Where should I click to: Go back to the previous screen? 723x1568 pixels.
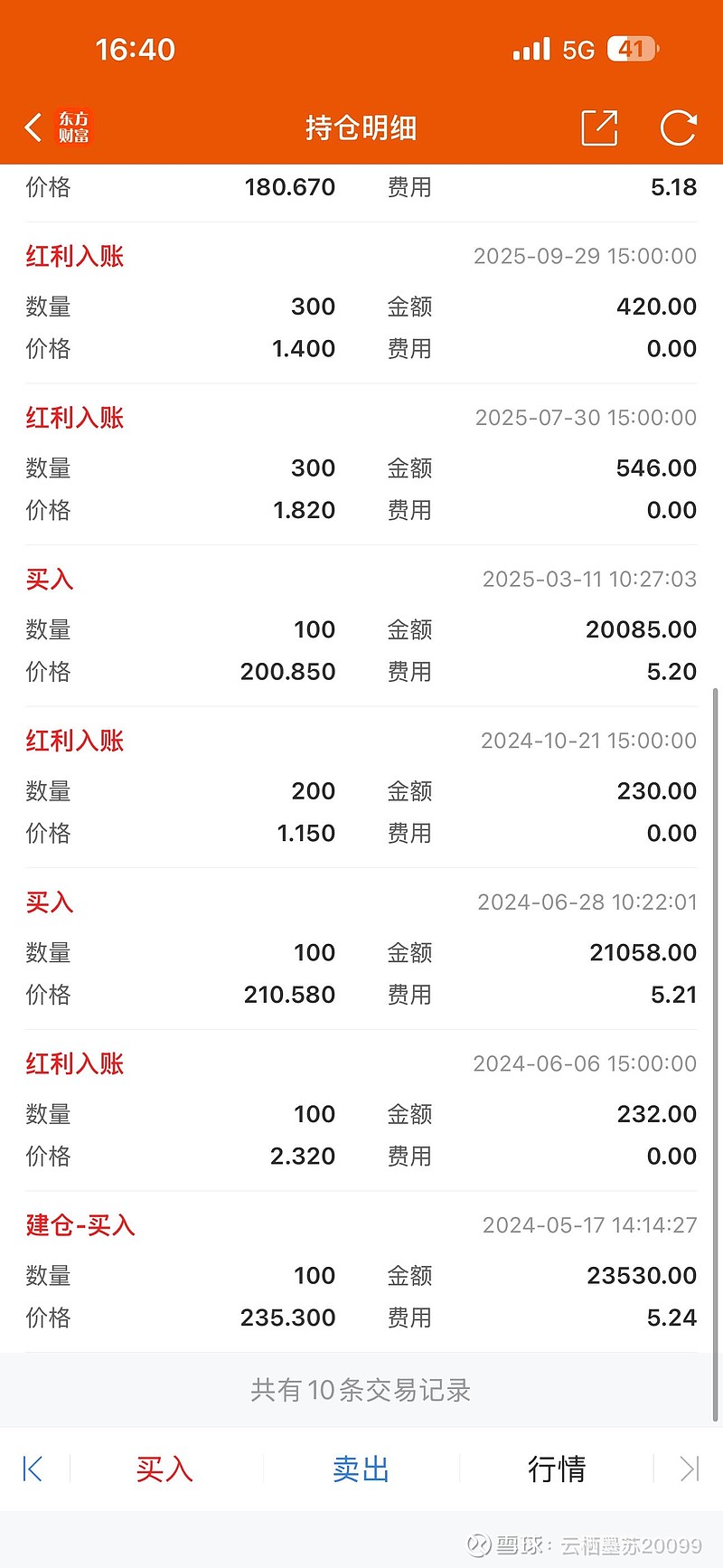[x=34, y=128]
